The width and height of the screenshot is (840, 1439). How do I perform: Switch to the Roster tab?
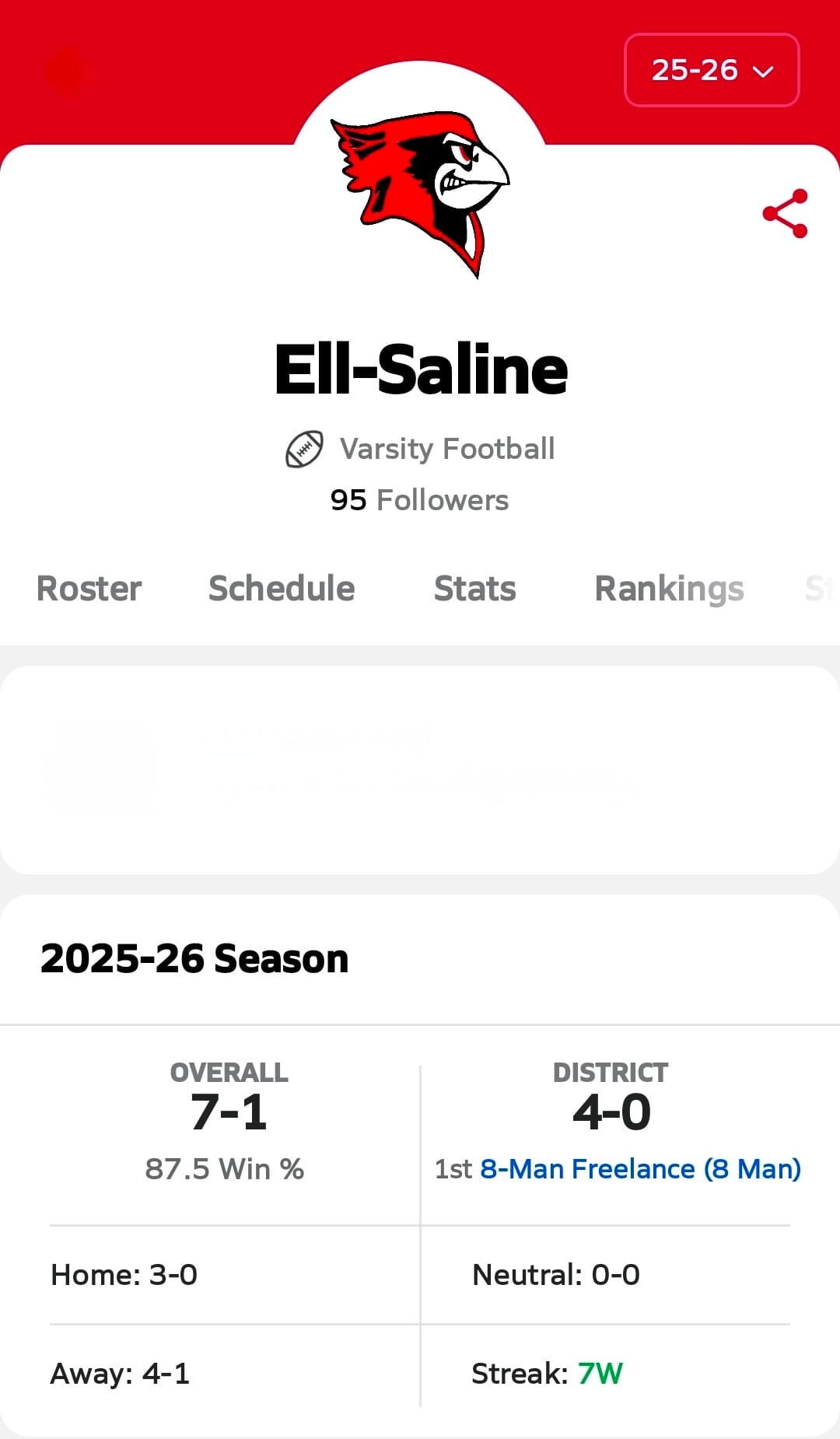point(89,589)
